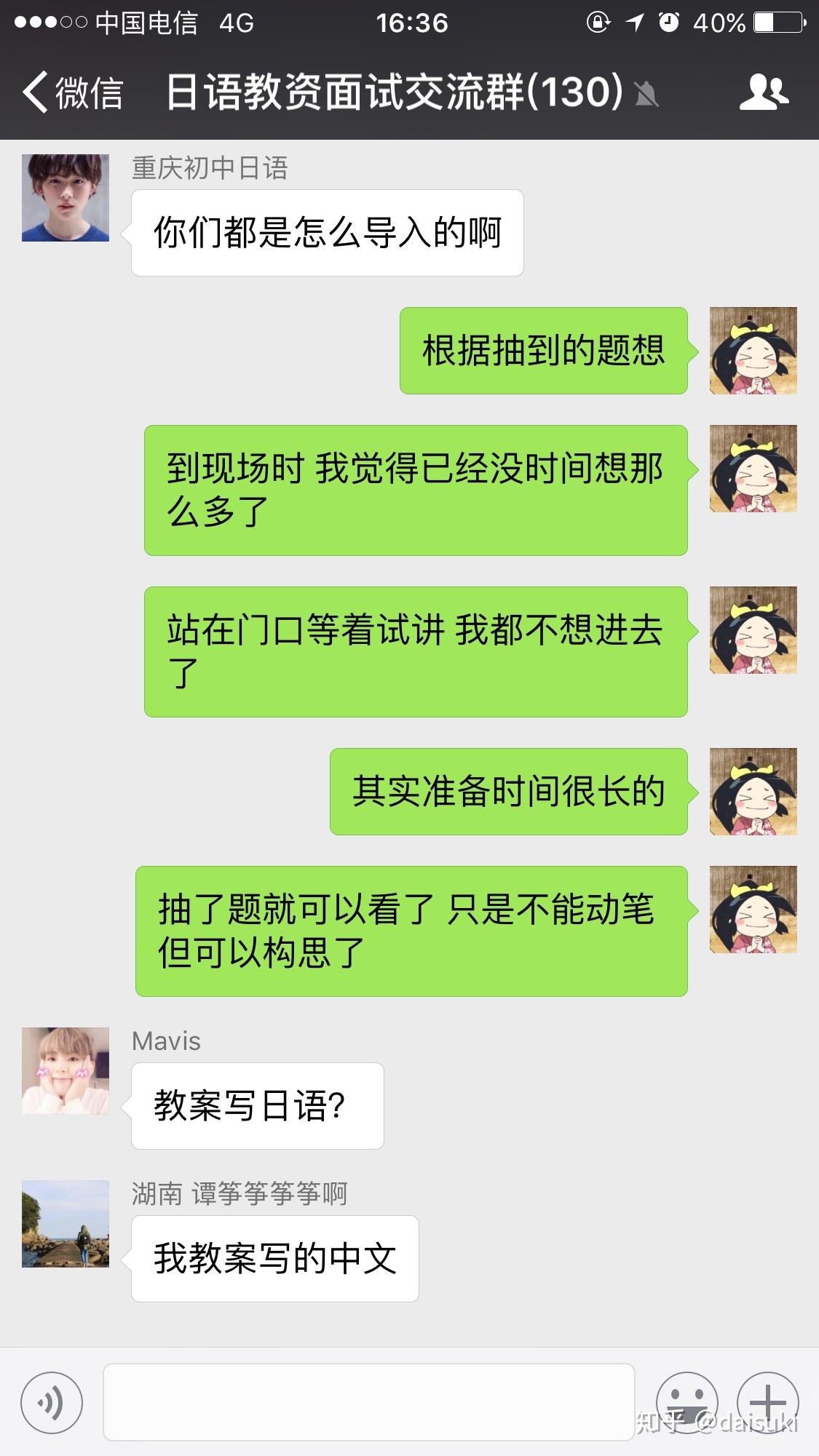Open my own avatar beside 根据抽到的题想
The height and width of the screenshot is (1456, 819).
tap(753, 351)
